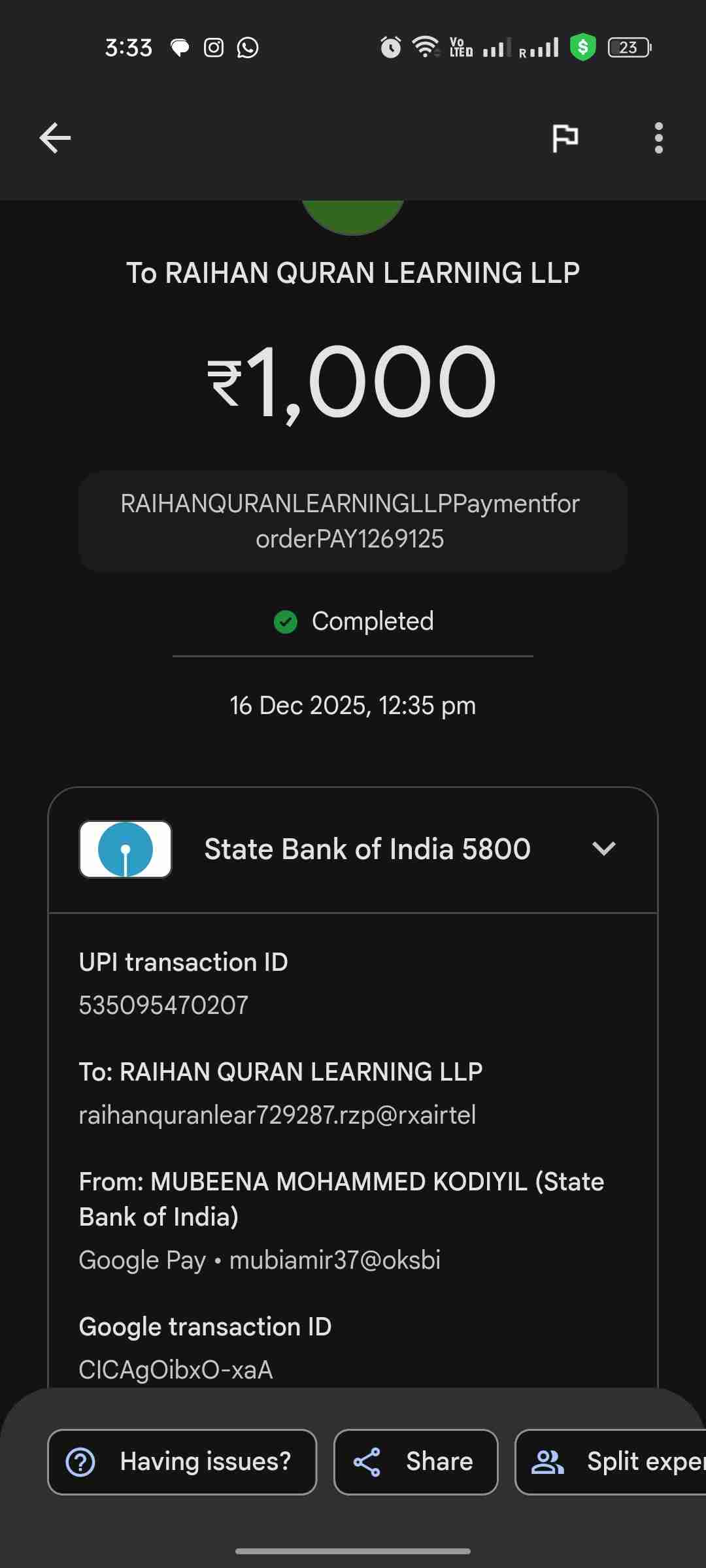Report this transaction with the flag icon
706x1568 pixels.
pyautogui.click(x=565, y=138)
